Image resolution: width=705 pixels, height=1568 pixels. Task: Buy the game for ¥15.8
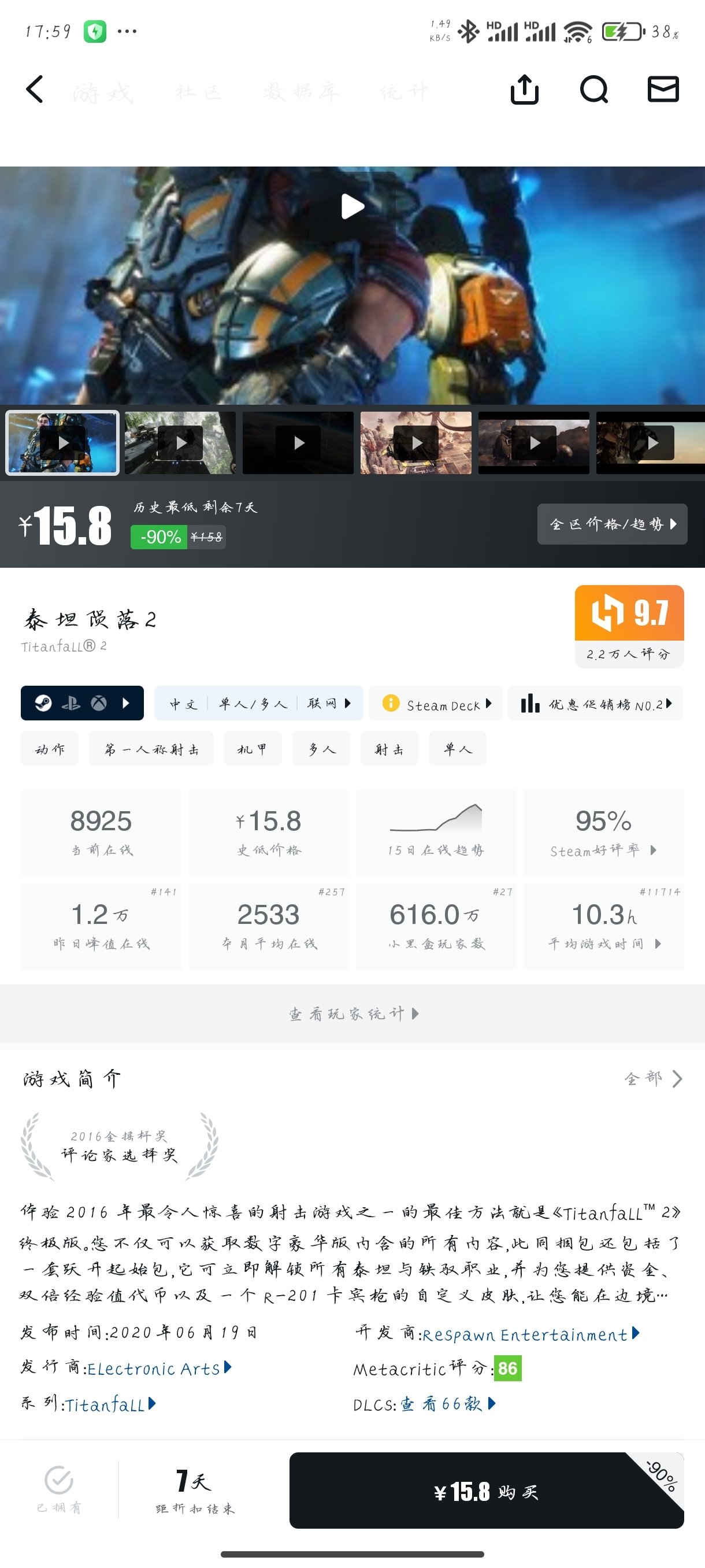(486, 1491)
